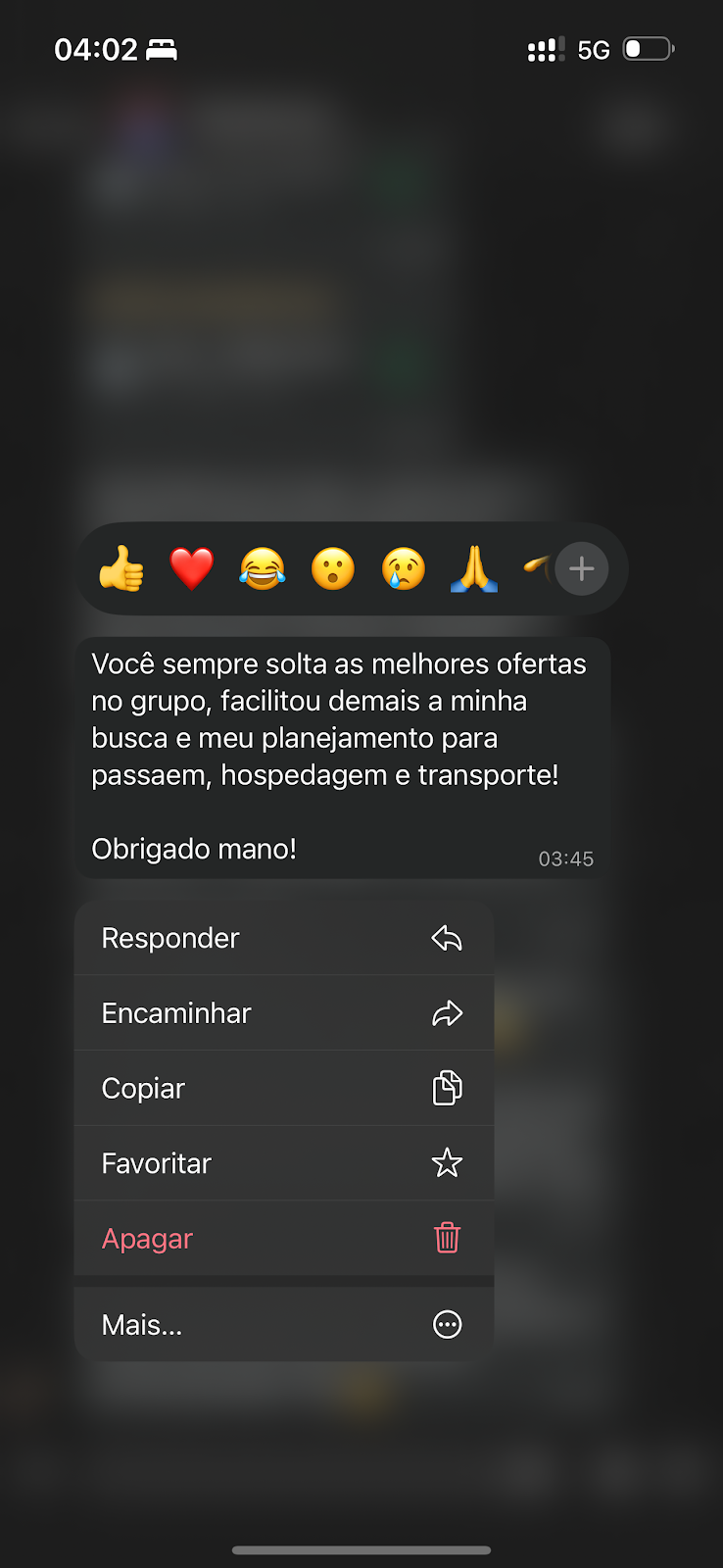The height and width of the screenshot is (1568, 723).
Task: React with the surprised face emoji
Action: click(333, 568)
